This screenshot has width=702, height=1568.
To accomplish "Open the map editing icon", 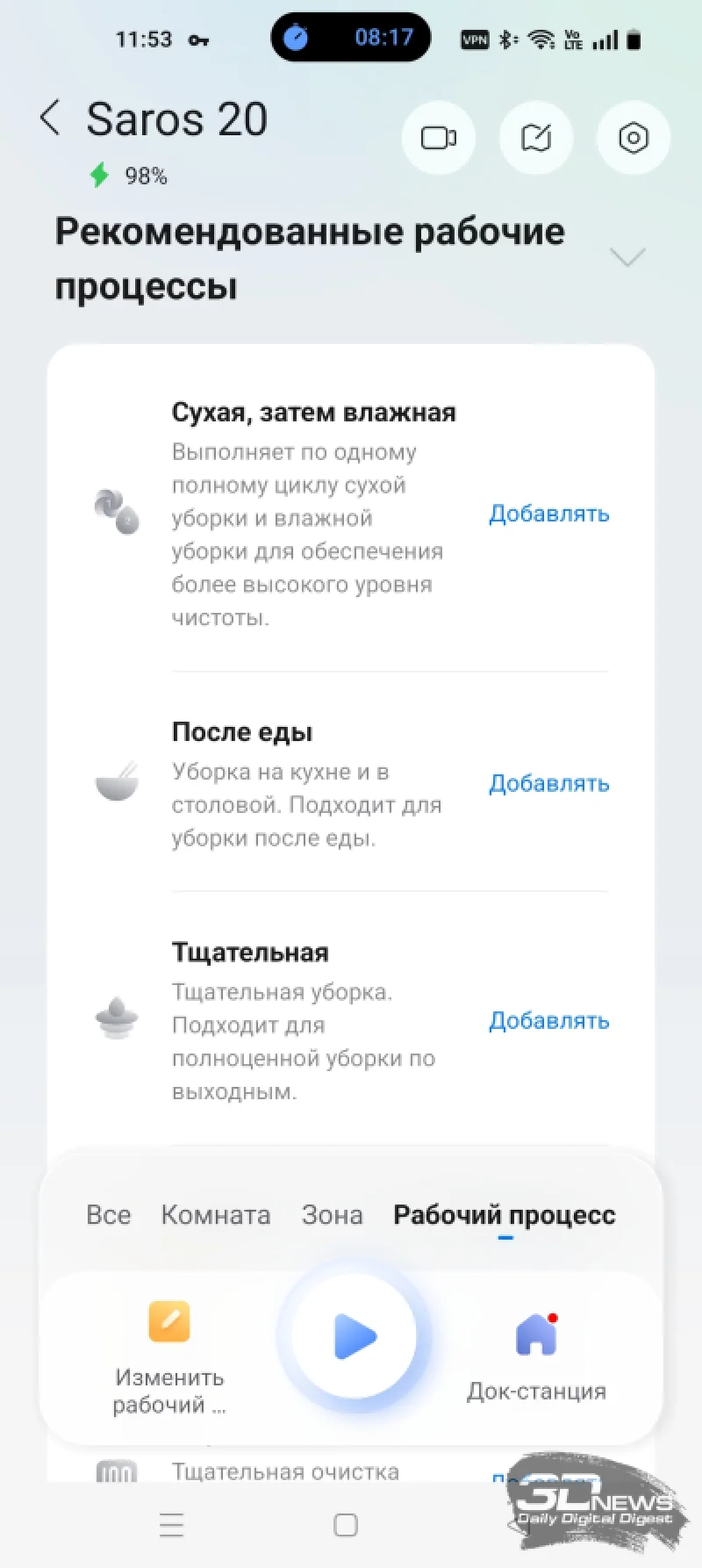I will click(536, 138).
